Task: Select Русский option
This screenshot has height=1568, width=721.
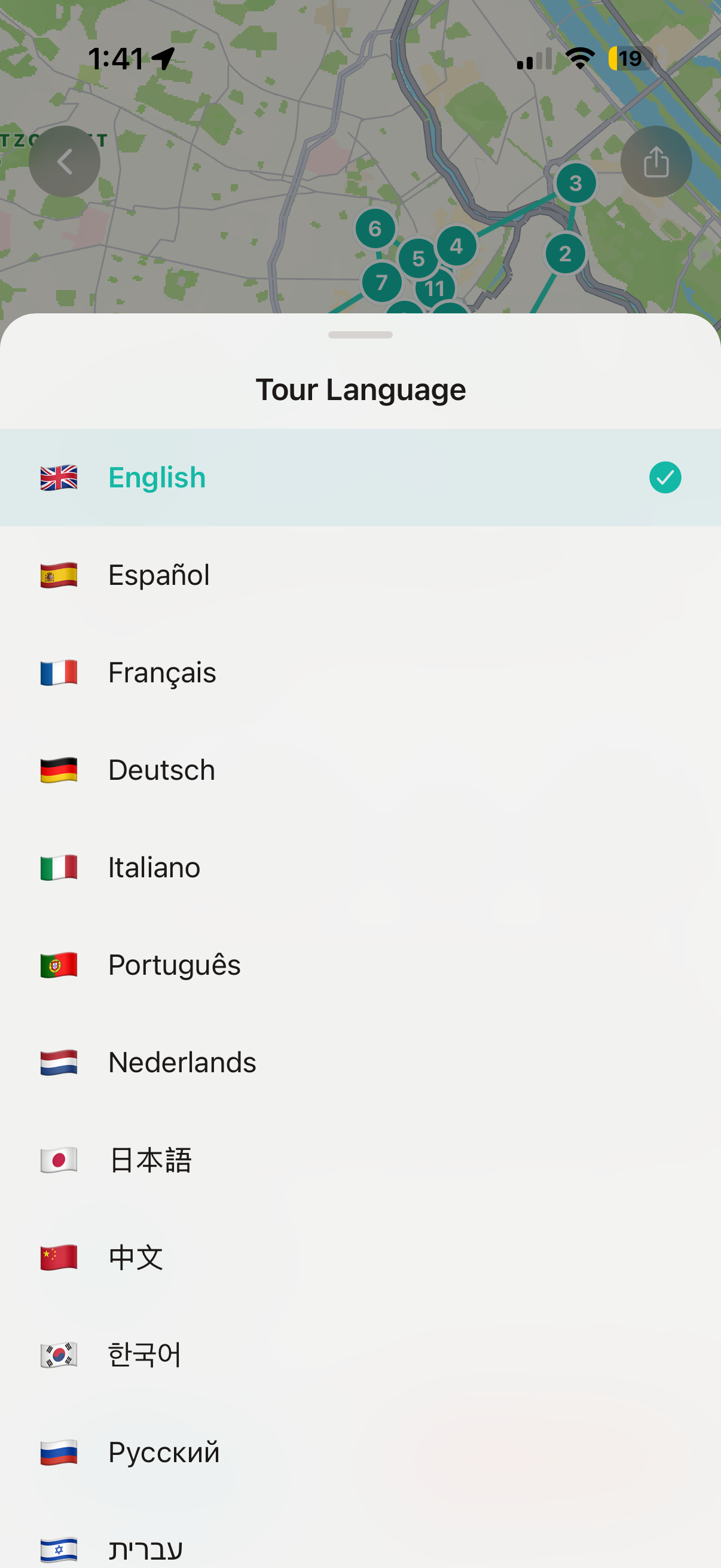Action: pyautogui.click(x=164, y=1453)
